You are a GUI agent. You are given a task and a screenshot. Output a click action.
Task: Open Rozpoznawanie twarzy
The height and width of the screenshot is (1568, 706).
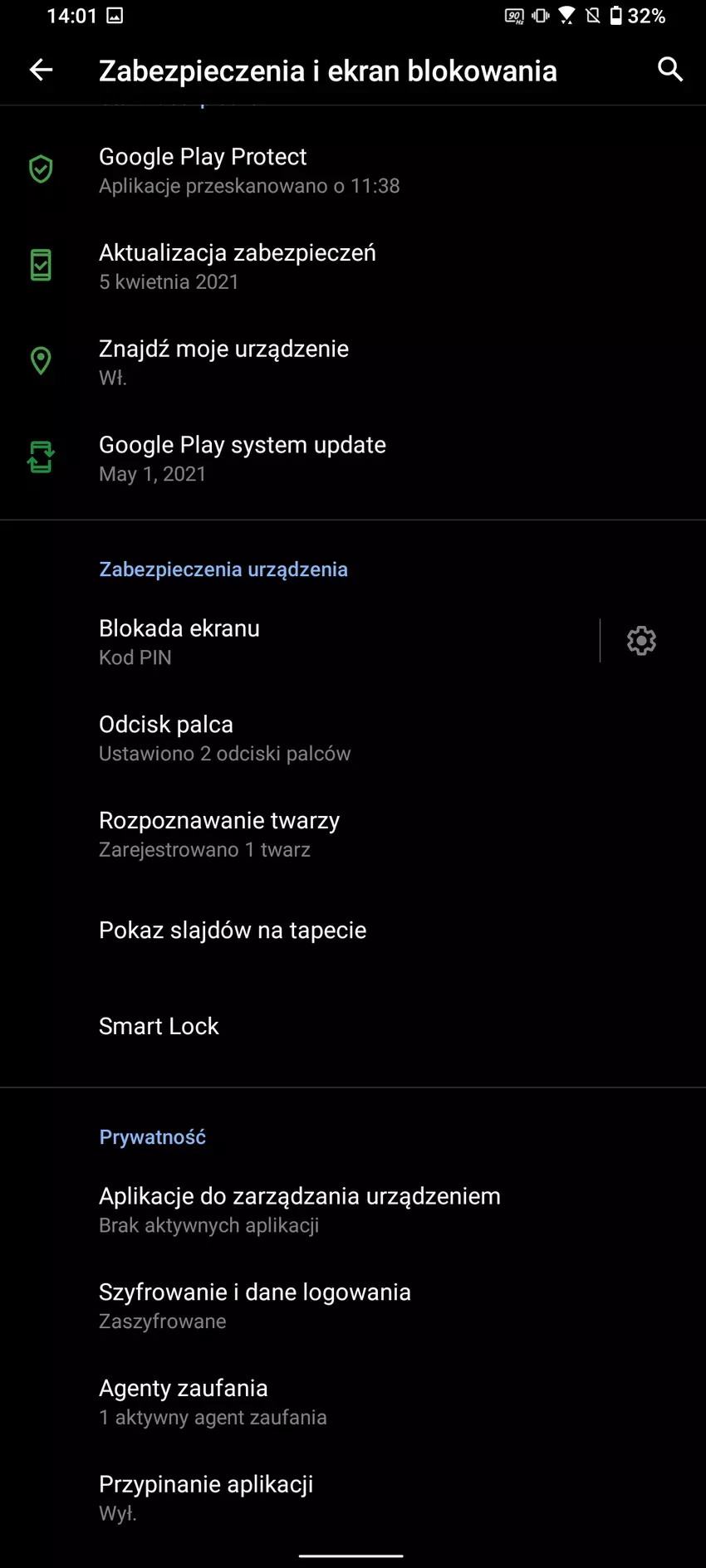click(x=219, y=834)
